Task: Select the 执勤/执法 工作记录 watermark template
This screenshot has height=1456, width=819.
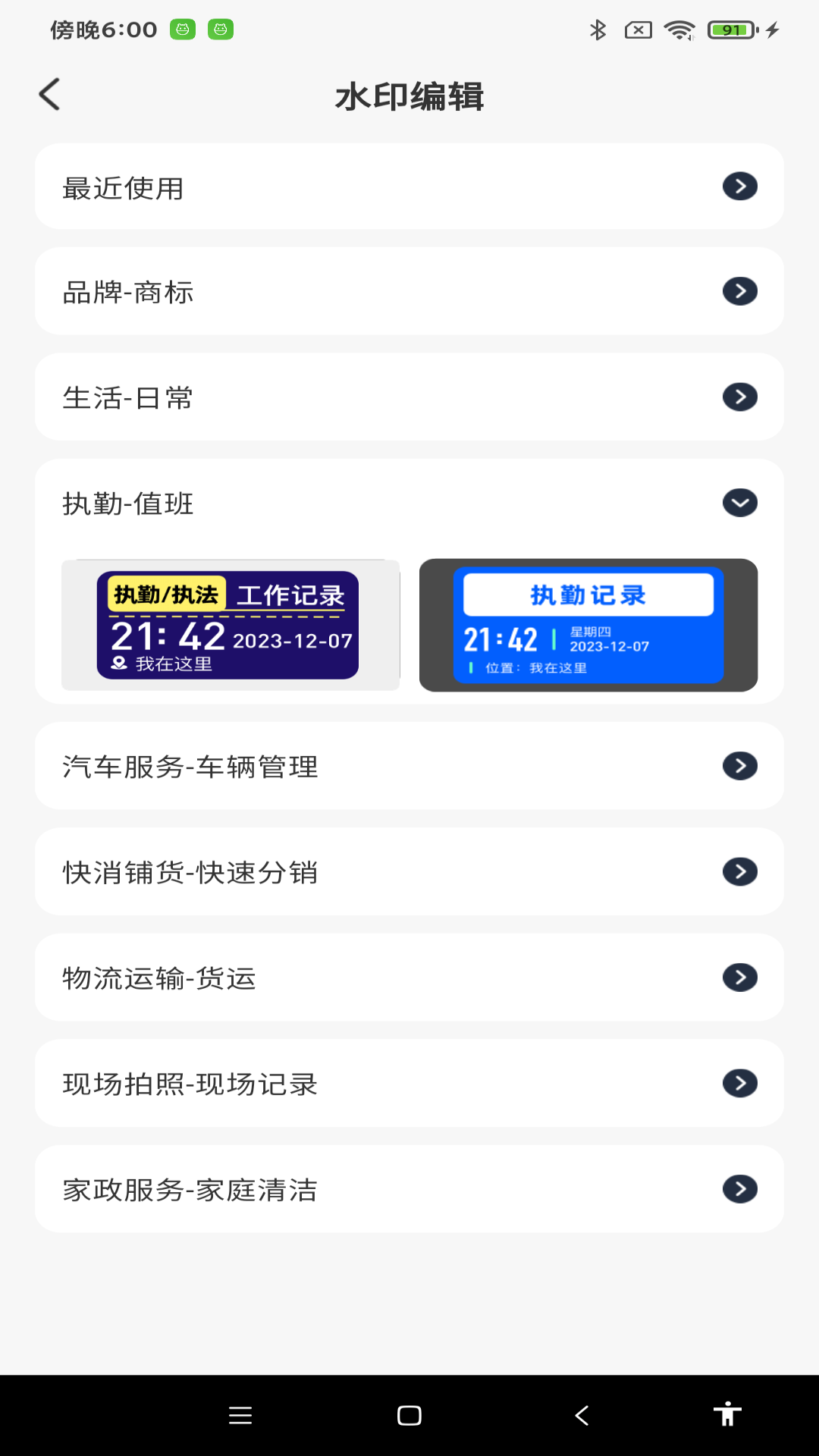Action: coord(230,625)
